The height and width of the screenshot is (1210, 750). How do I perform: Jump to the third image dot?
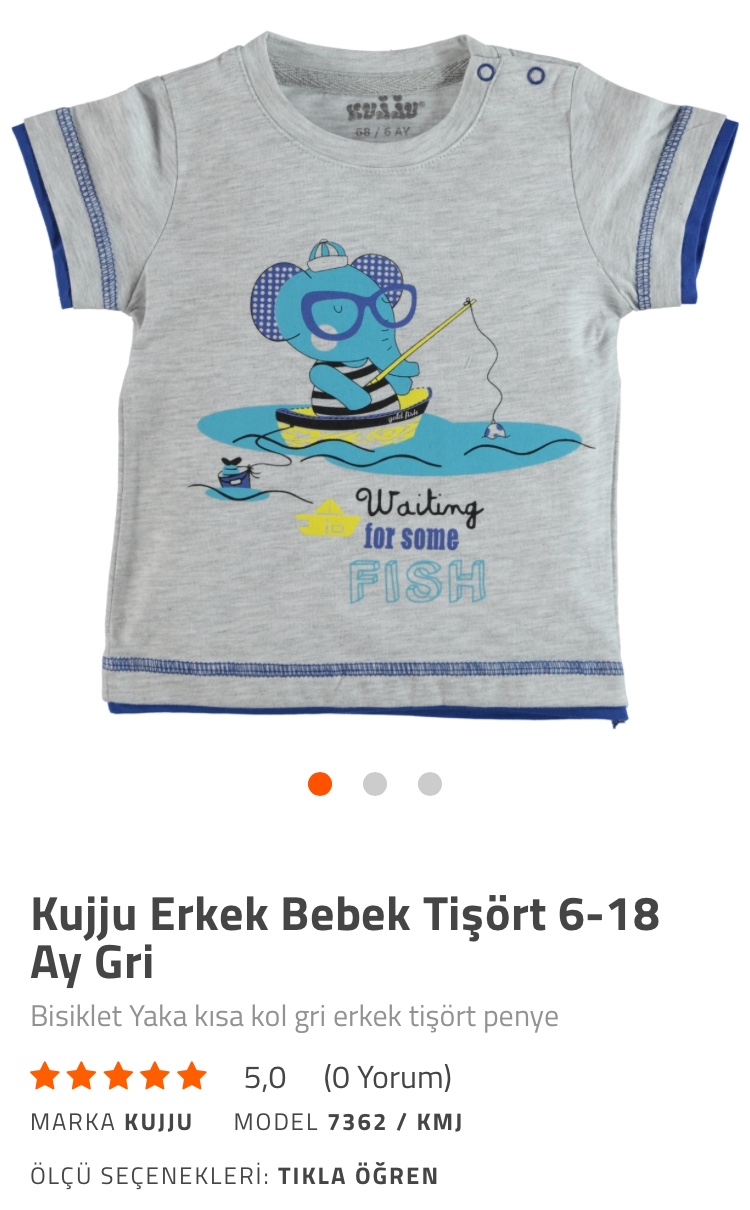[x=430, y=784]
